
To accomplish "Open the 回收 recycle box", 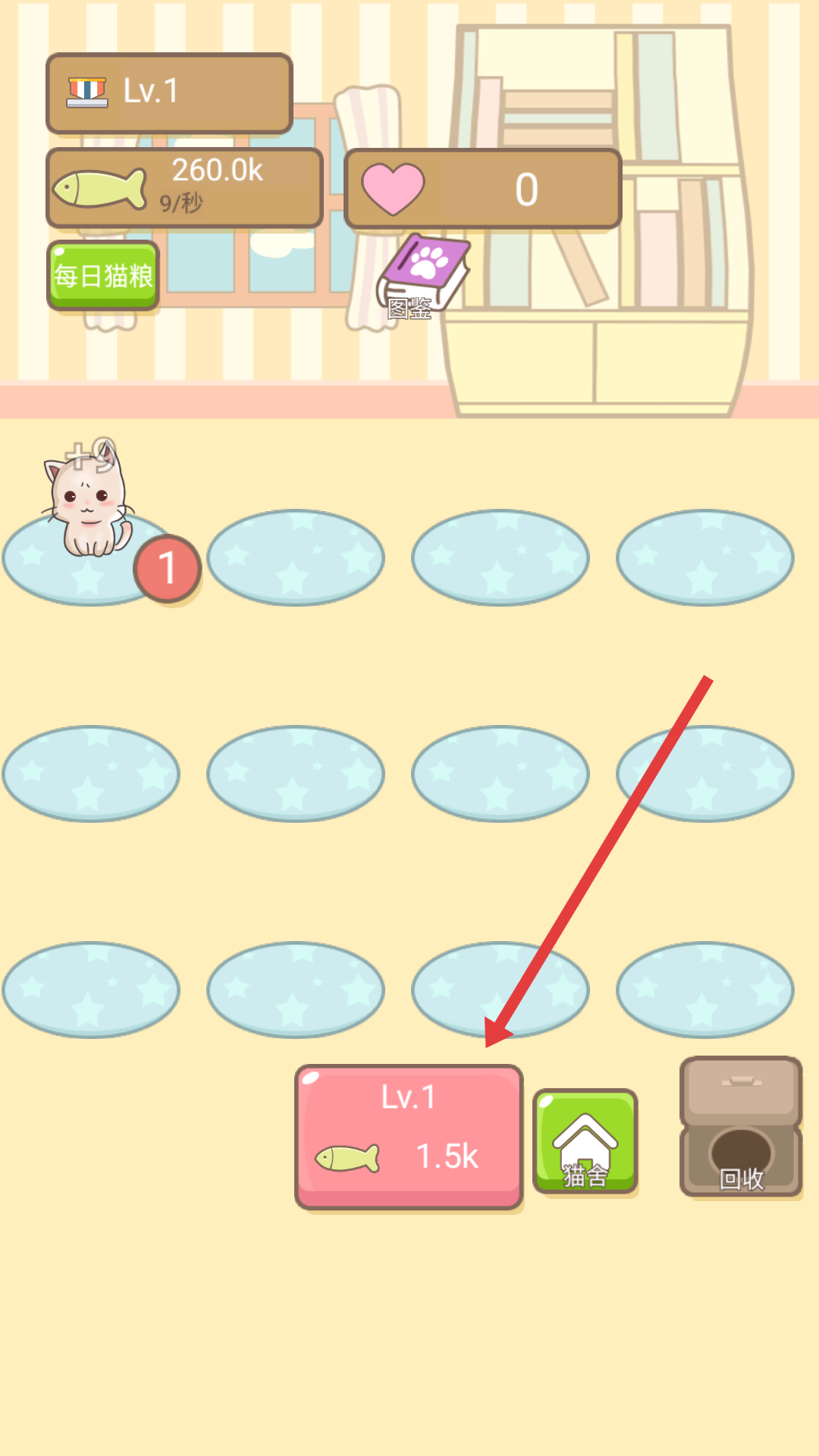I will coord(741,1127).
